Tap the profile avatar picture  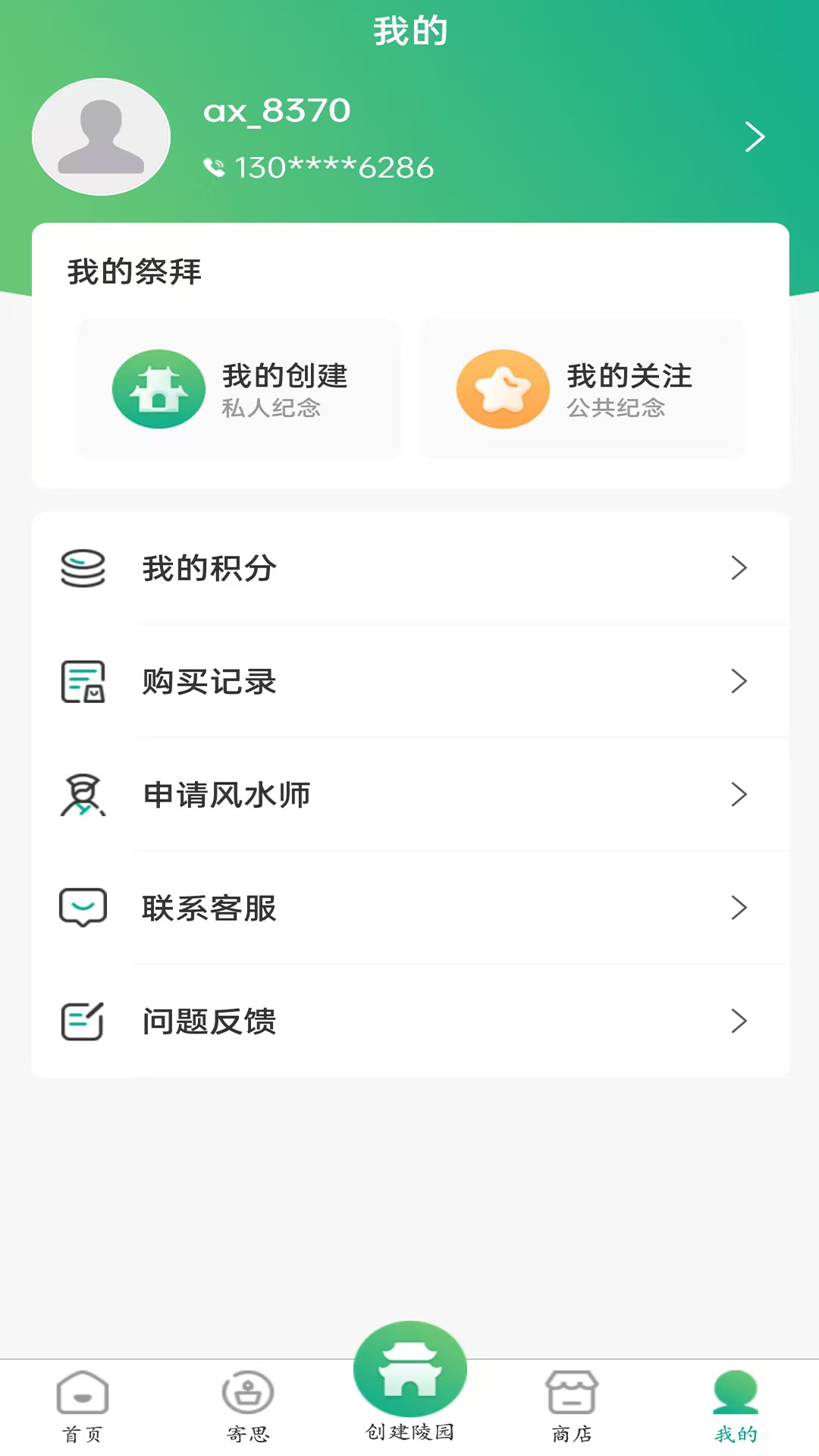(x=102, y=137)
